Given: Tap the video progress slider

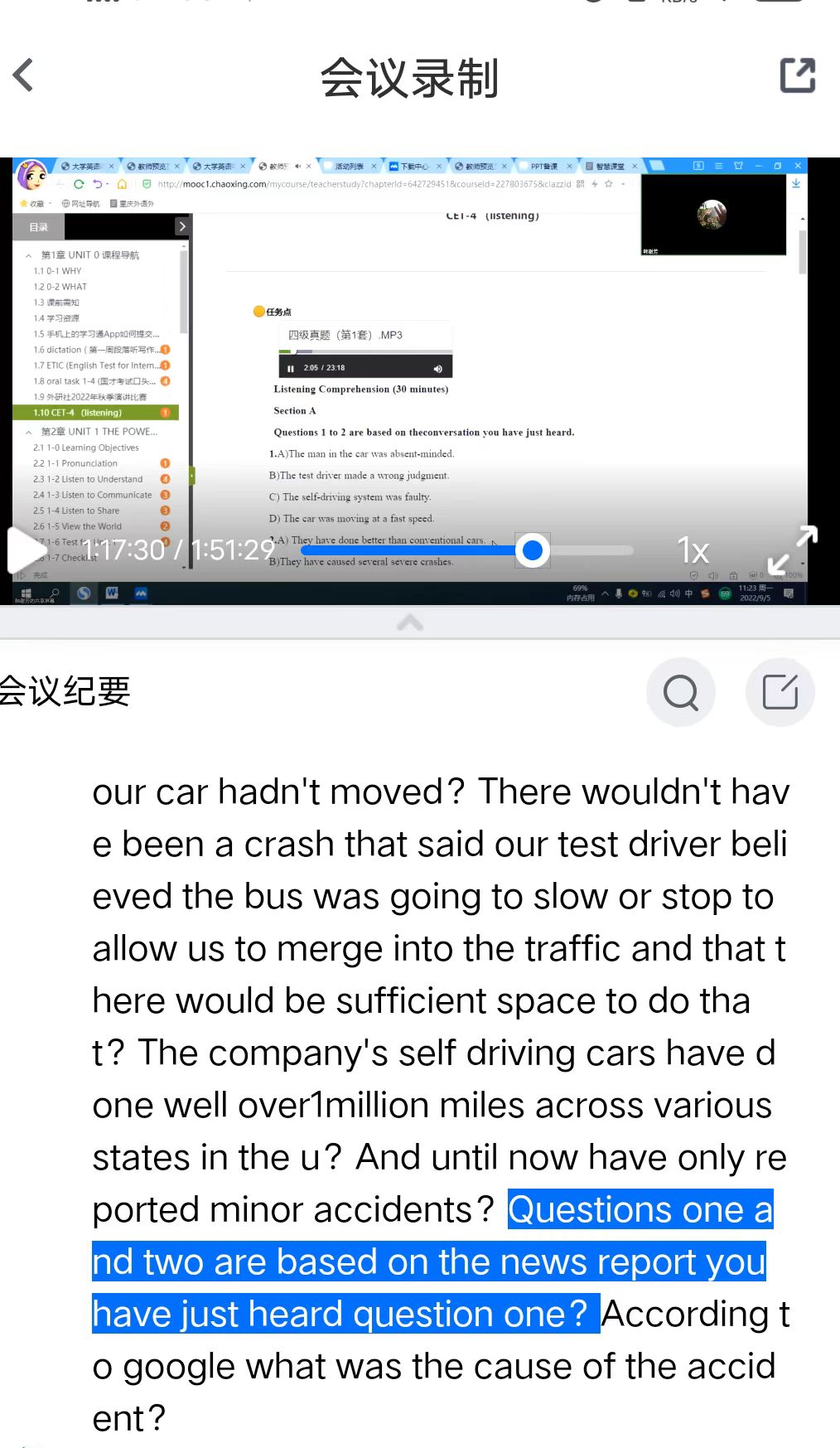Looking at the screenshot, I should click(x=533, y=550).
